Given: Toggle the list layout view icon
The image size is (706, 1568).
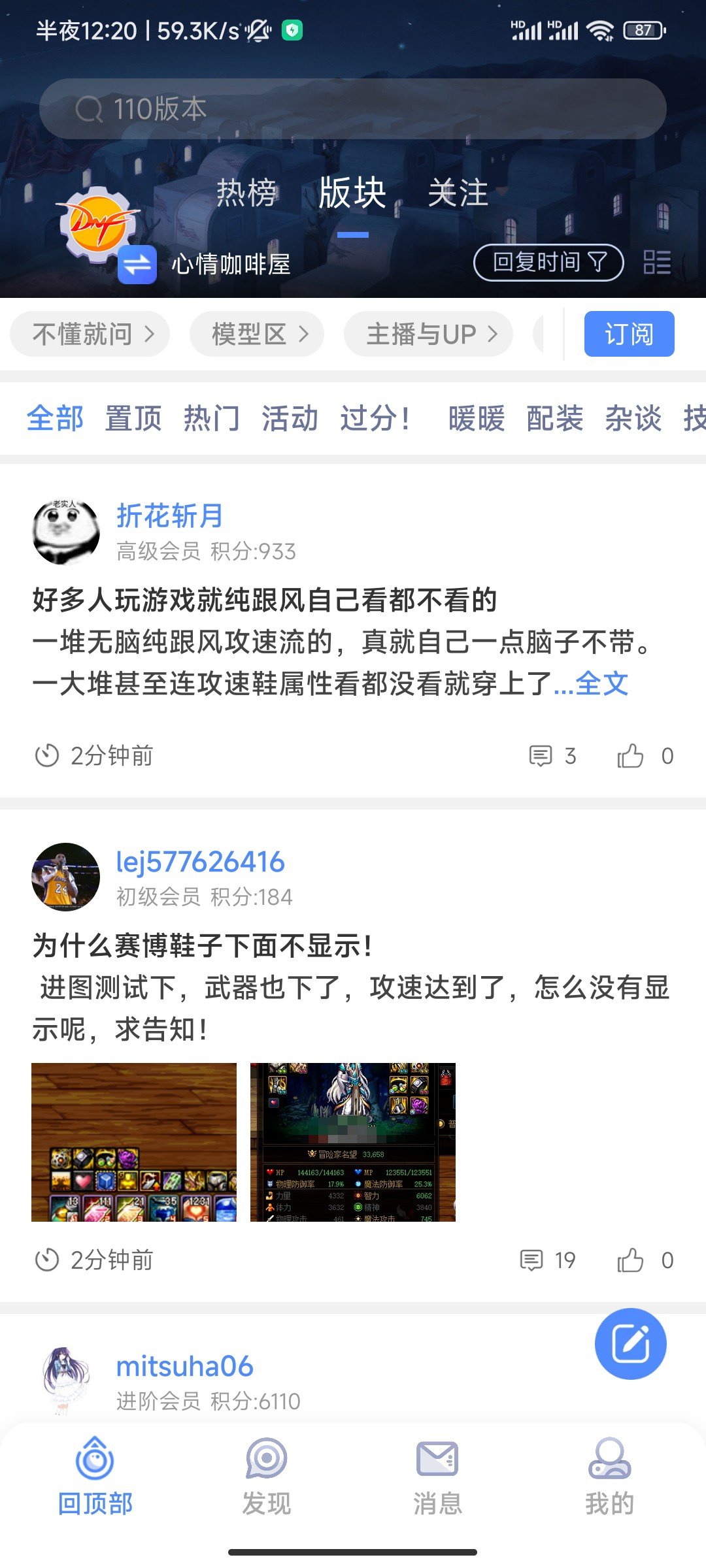Looking at the screenshot, I should (657, 263).
